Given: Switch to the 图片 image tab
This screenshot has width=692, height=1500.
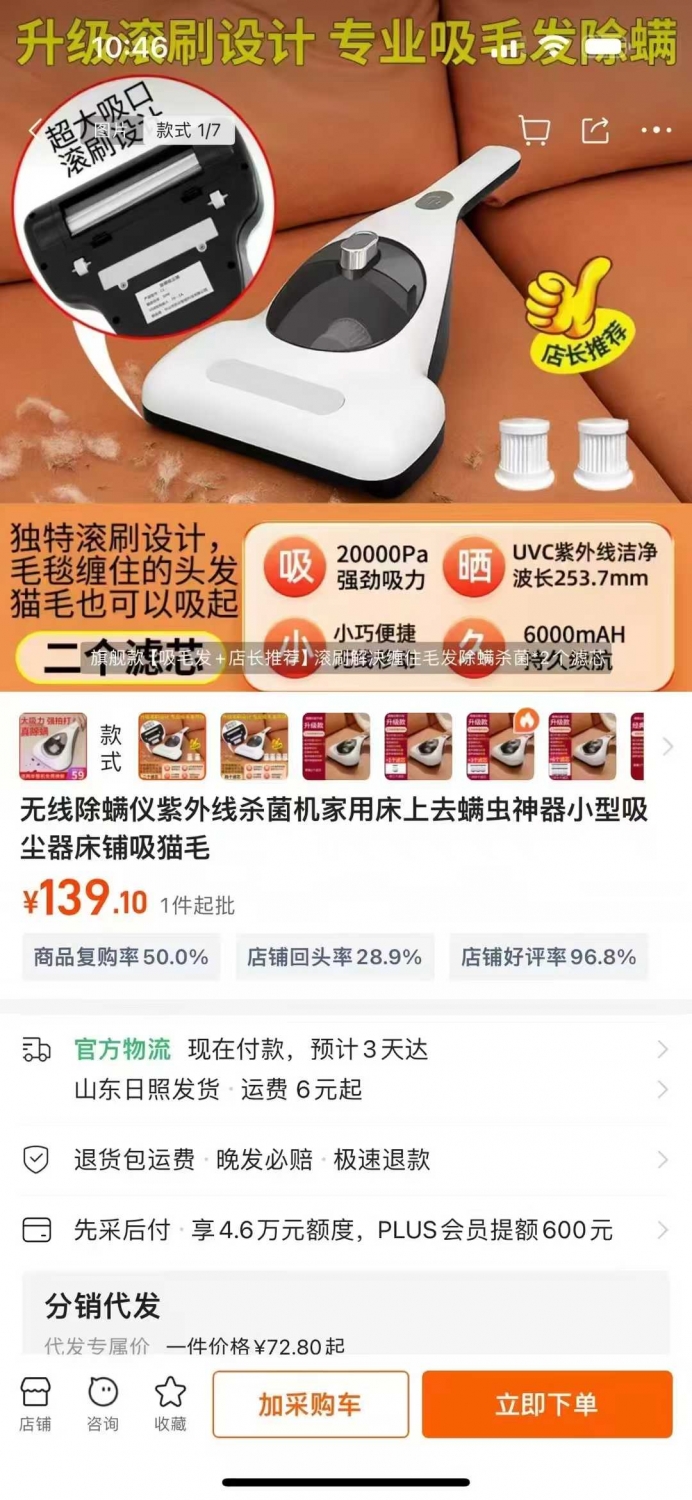Looking at the screenshot, I should point(111,130).
